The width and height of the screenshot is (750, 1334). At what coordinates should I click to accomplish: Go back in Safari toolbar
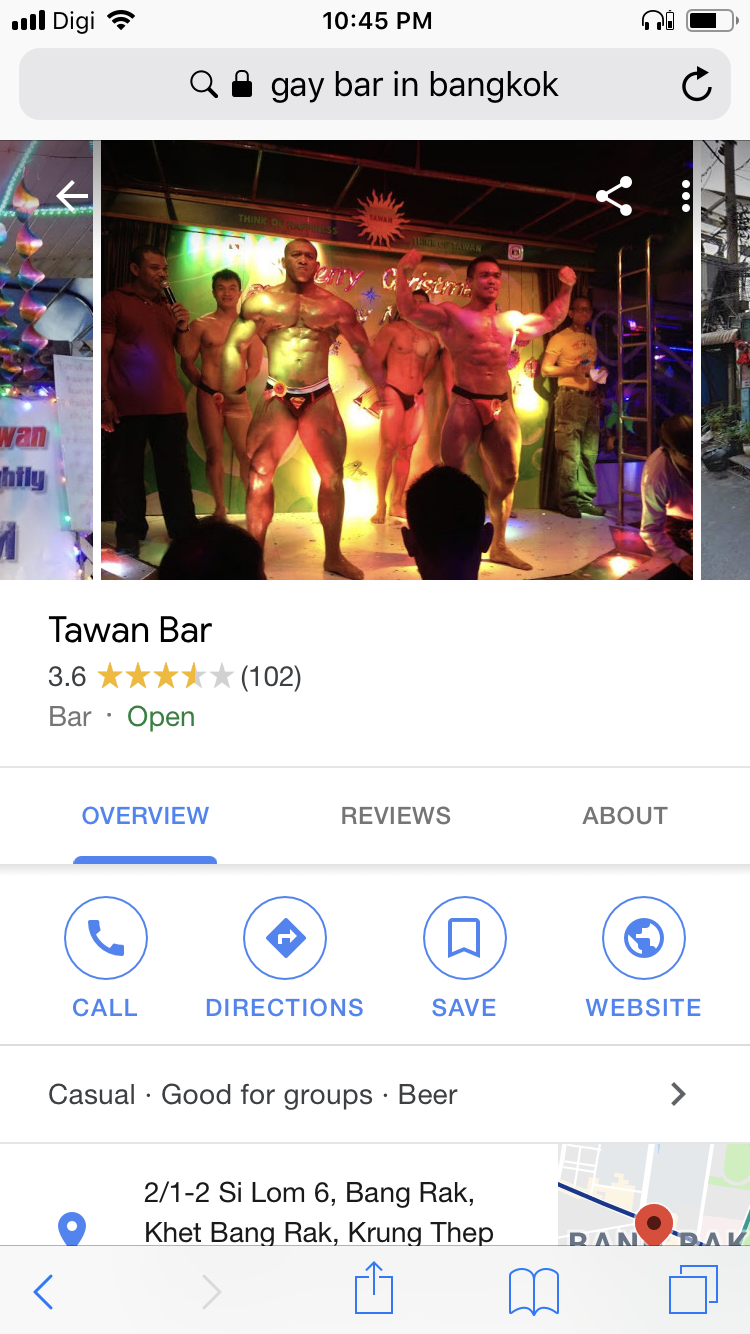pyautogui.click(x=43, y=1292)
